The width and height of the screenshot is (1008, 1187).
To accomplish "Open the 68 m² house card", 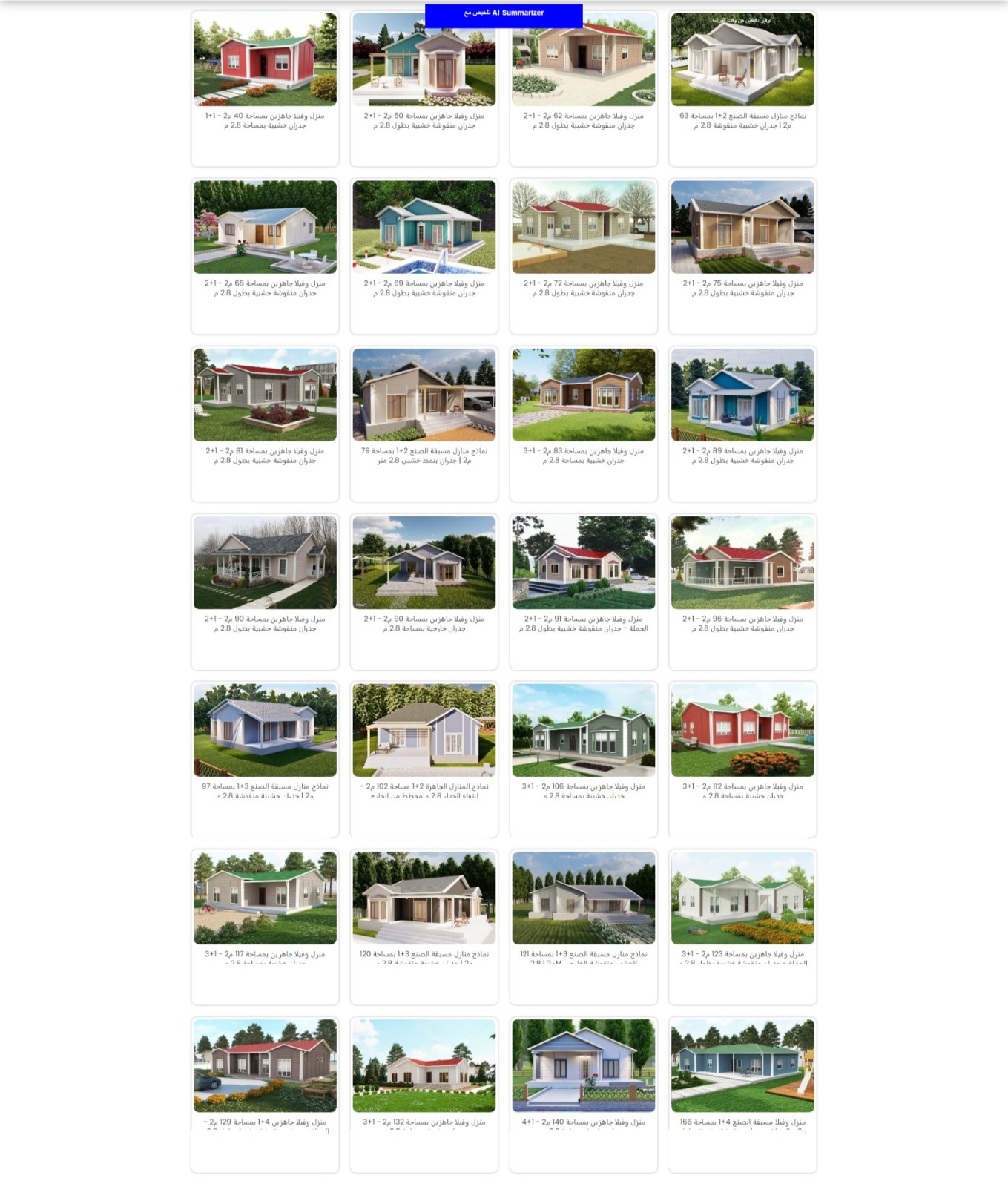I will (x=265, y=228).
